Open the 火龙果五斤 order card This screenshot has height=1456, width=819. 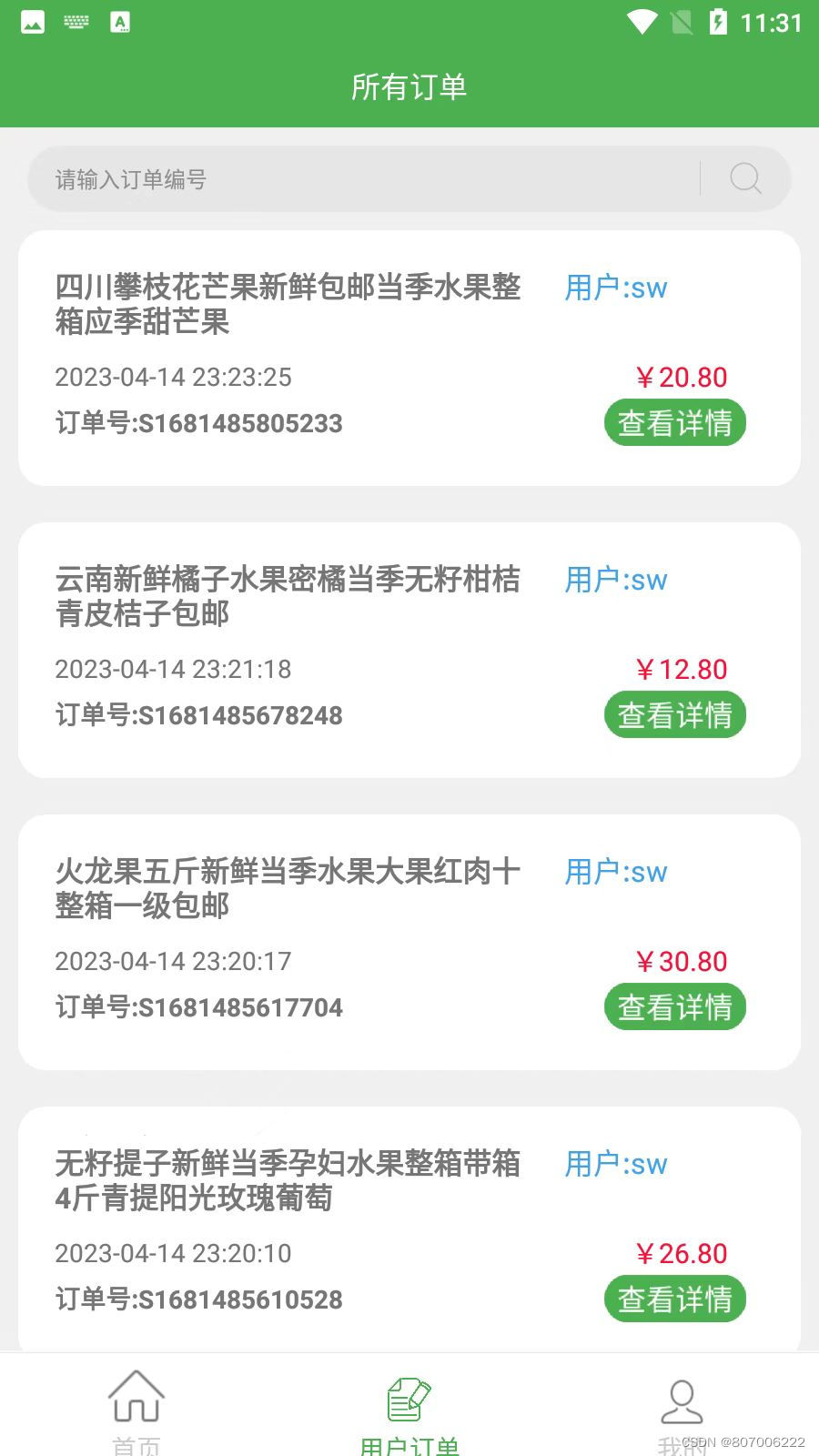(x=288, y=888)
